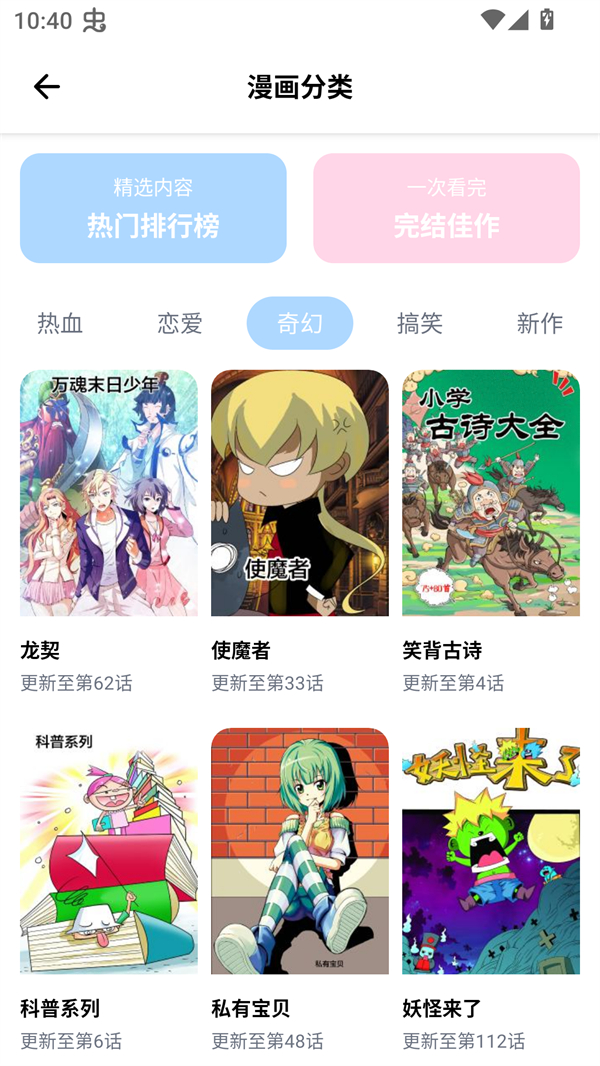Open the 科普系列 comic

click(x=108, y=851)
